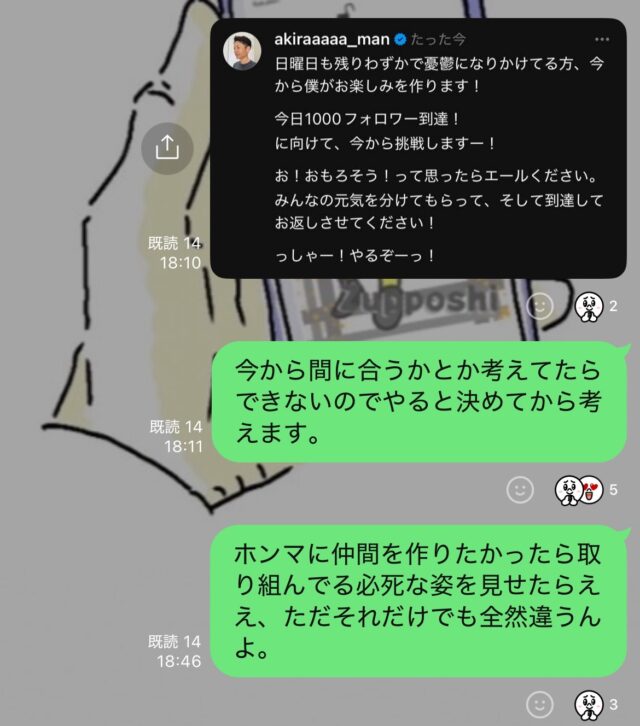Image resolution: width=640 pixels, height=726 pixels.
Task: Share the akiraaaaa_man post image
Action: pos(167,148)
